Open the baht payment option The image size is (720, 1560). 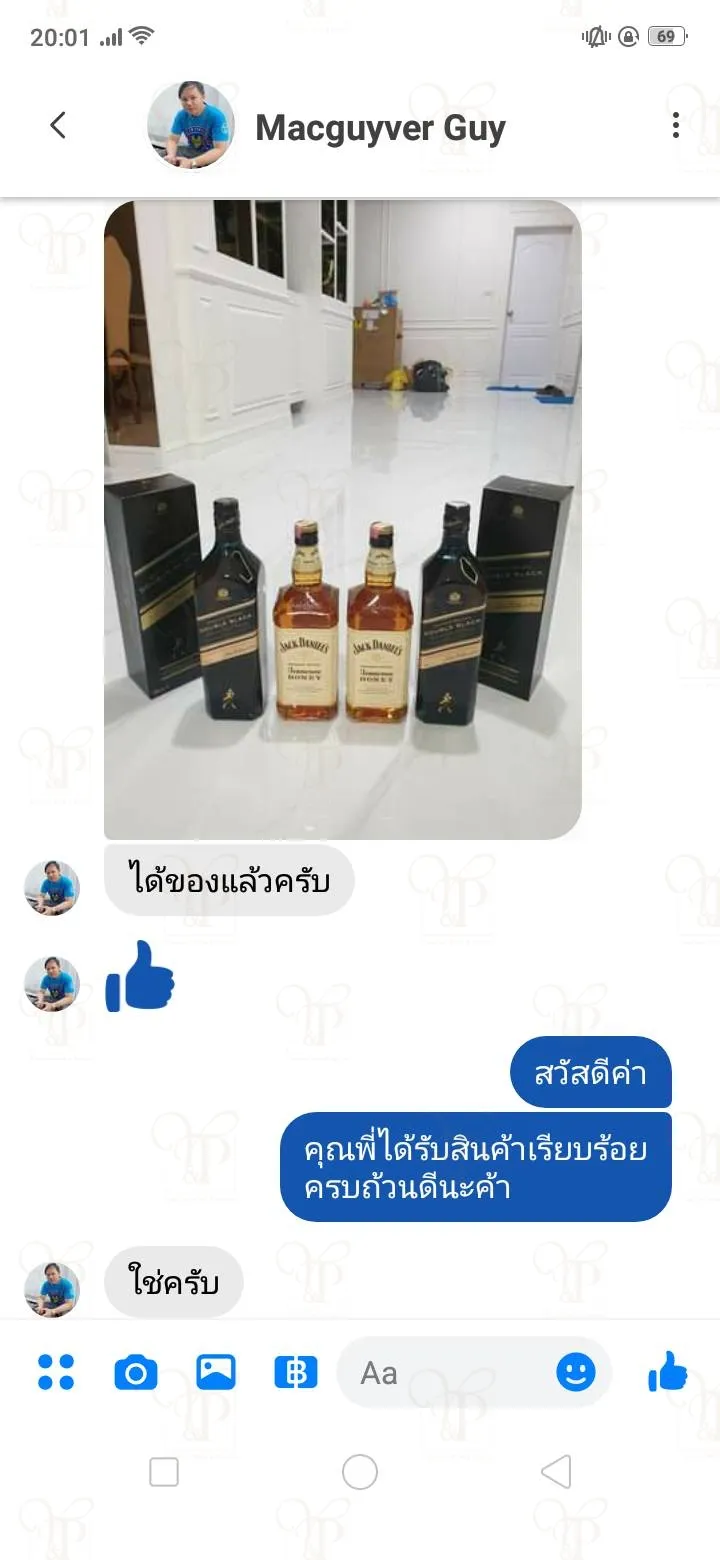click(296, 1372)
